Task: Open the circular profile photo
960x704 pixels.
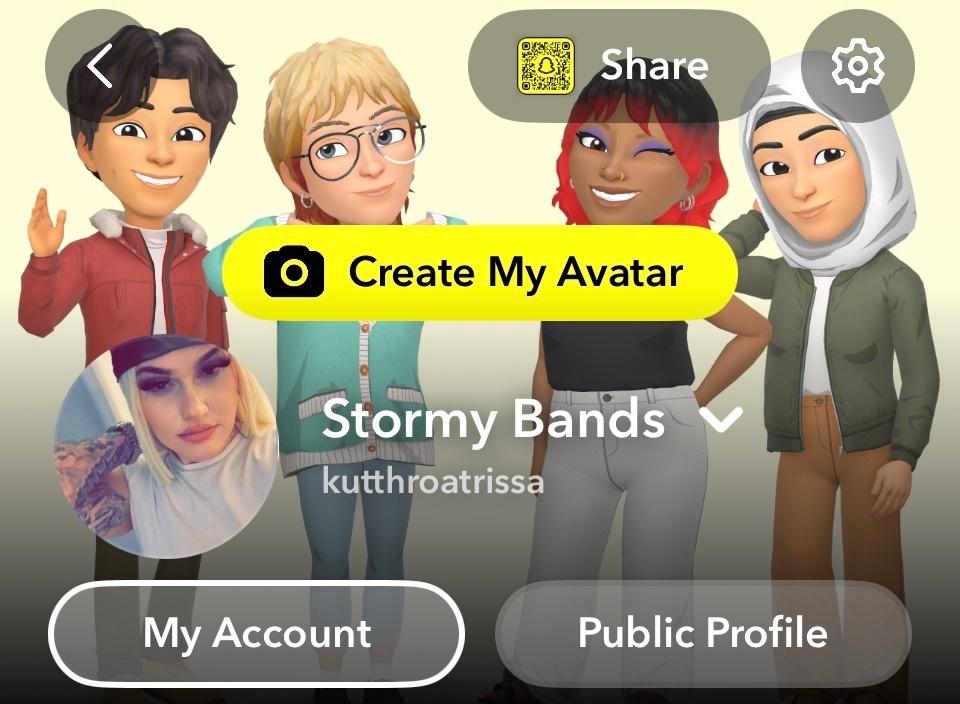Action: 166,446
